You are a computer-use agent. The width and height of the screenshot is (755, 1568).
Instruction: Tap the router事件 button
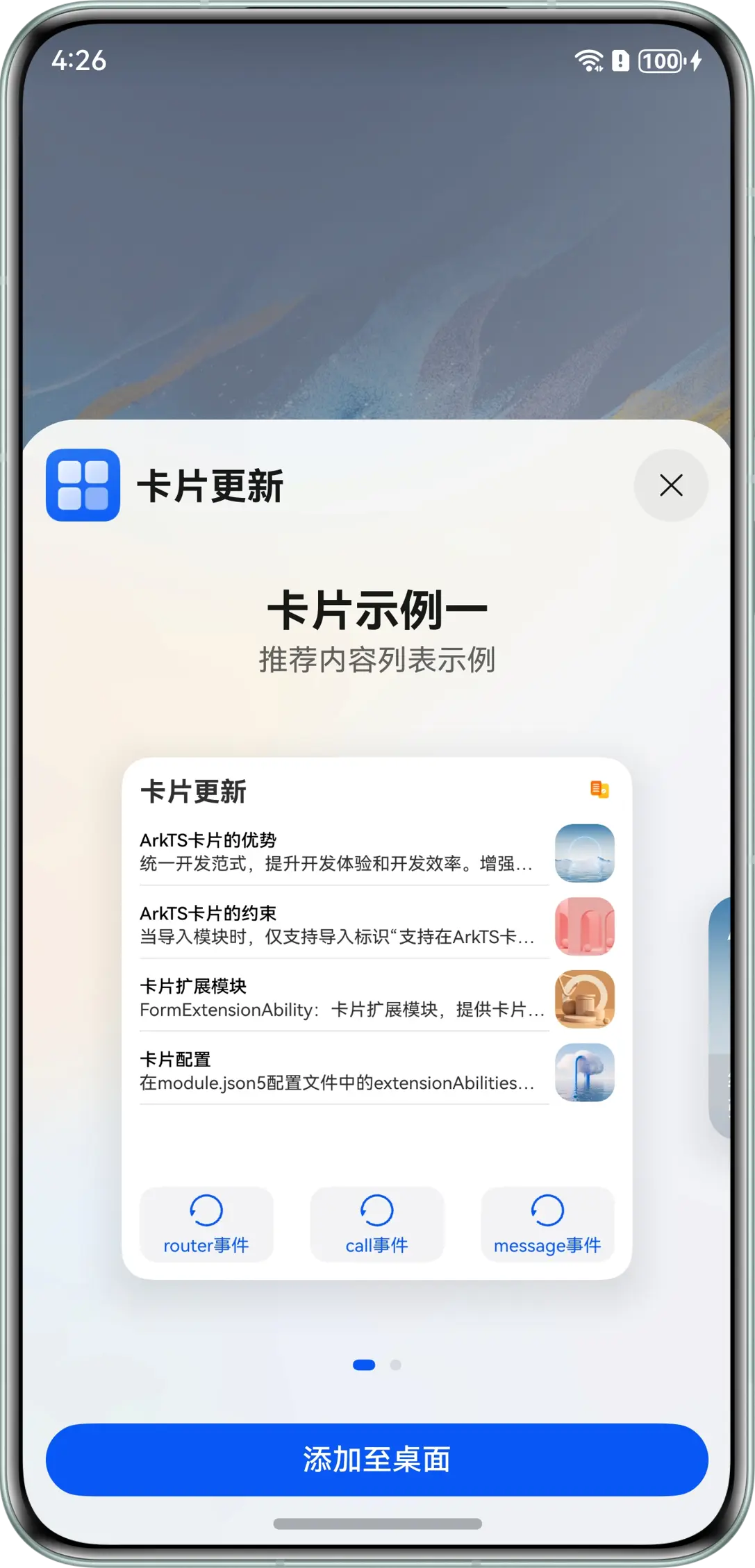[206, 1224]
